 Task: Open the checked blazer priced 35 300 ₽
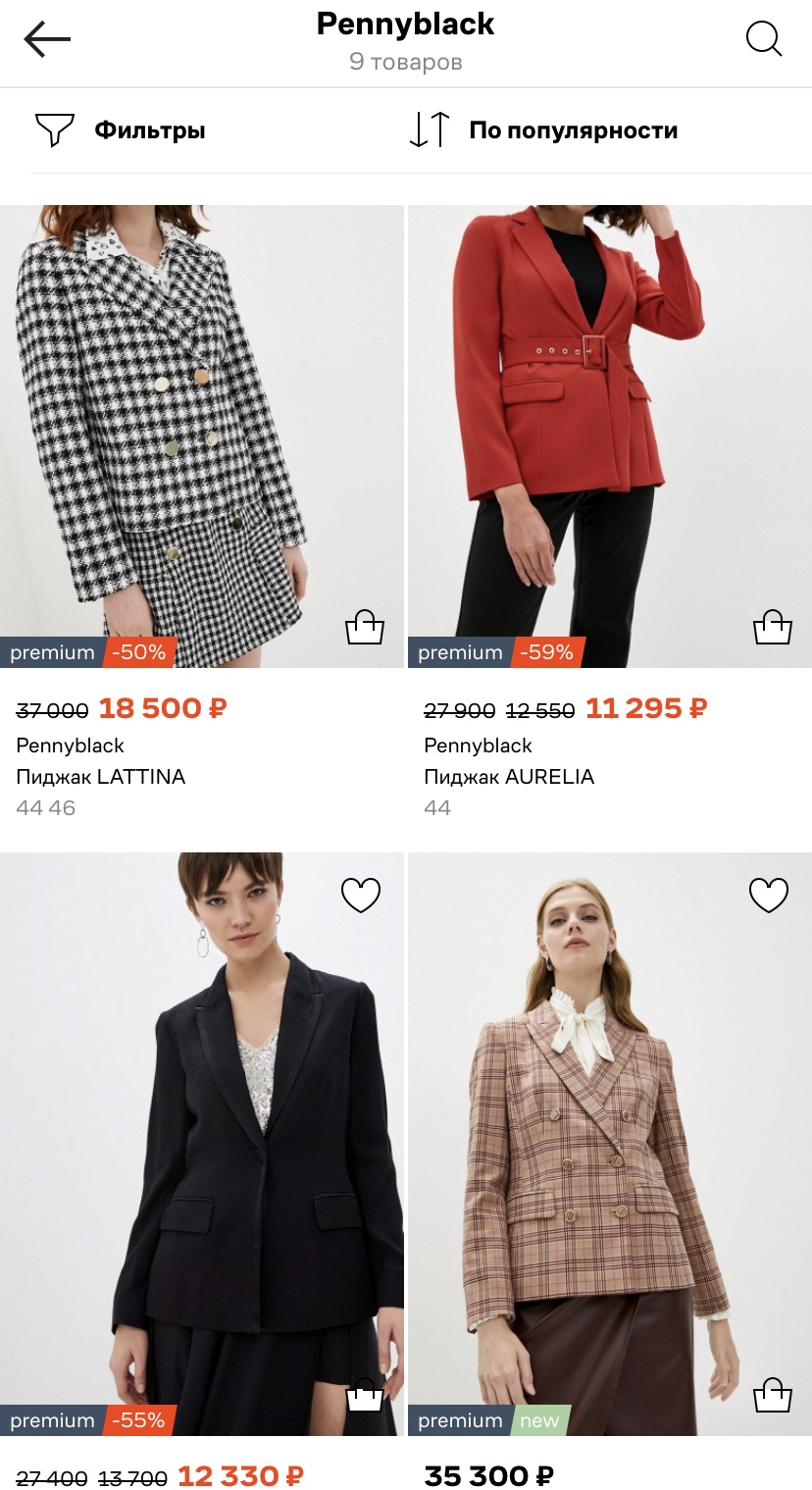[609, 1138]
